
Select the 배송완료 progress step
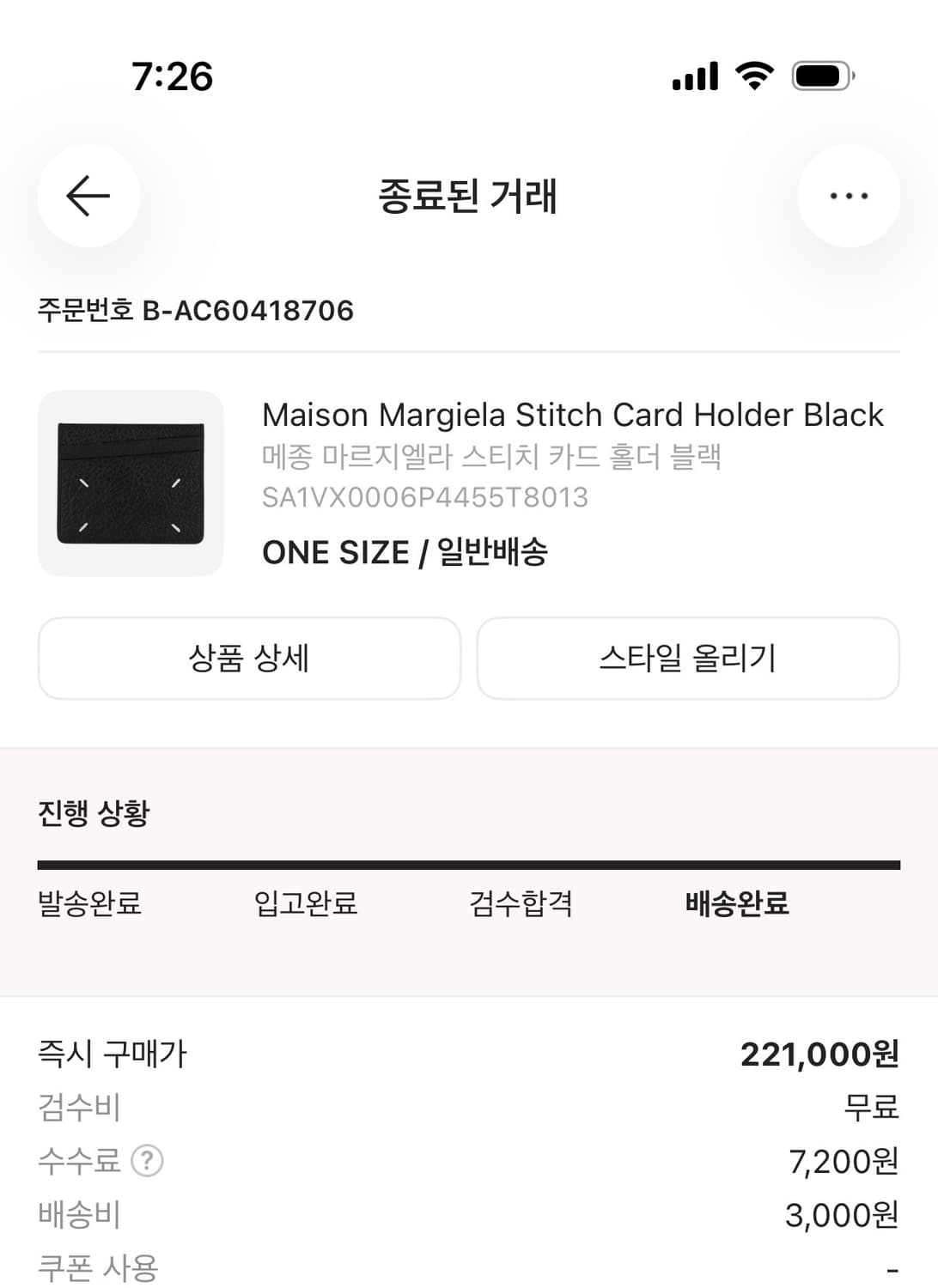[734, 904]
